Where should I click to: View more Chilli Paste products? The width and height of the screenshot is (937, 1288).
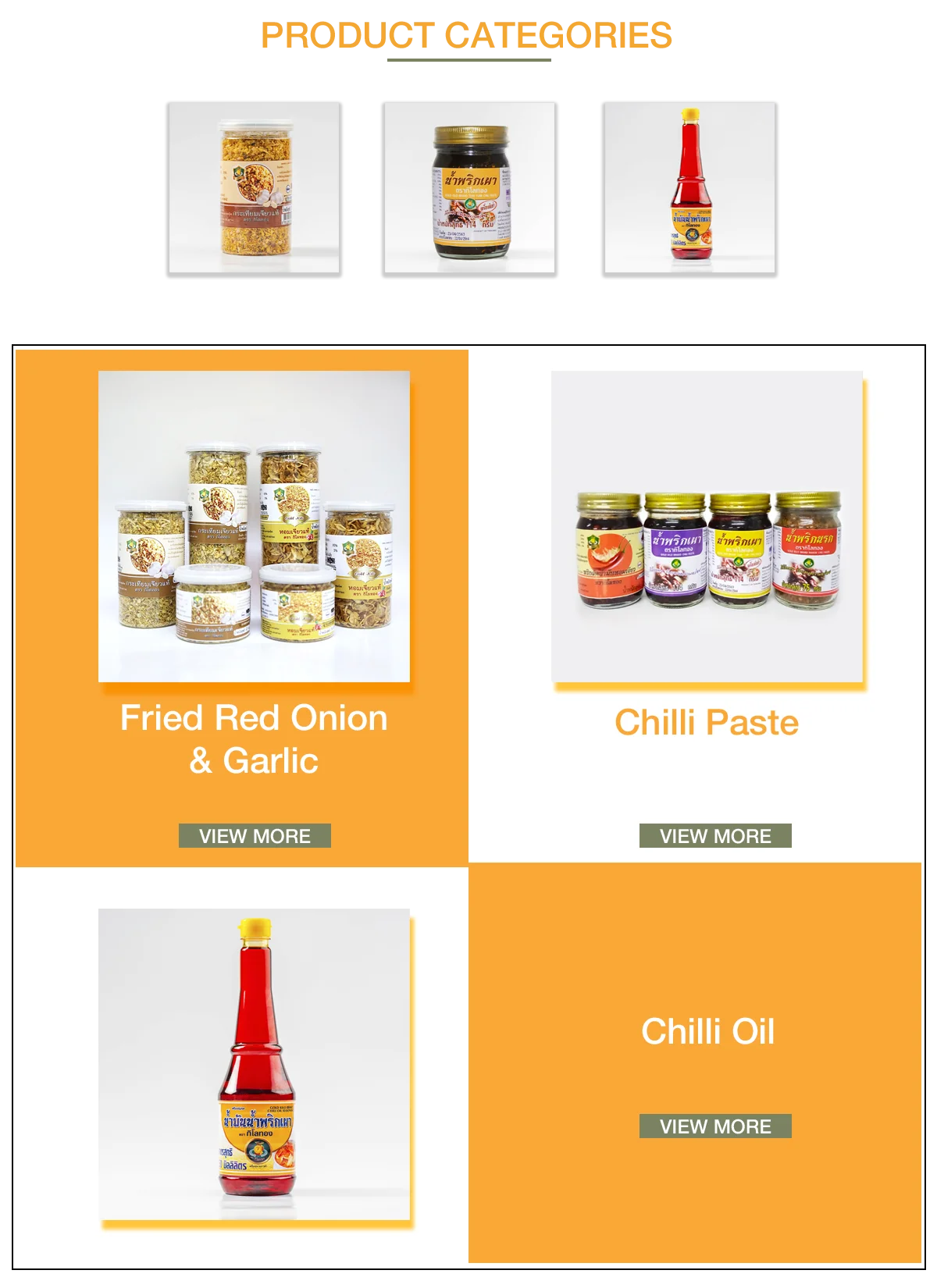[715, 835]
